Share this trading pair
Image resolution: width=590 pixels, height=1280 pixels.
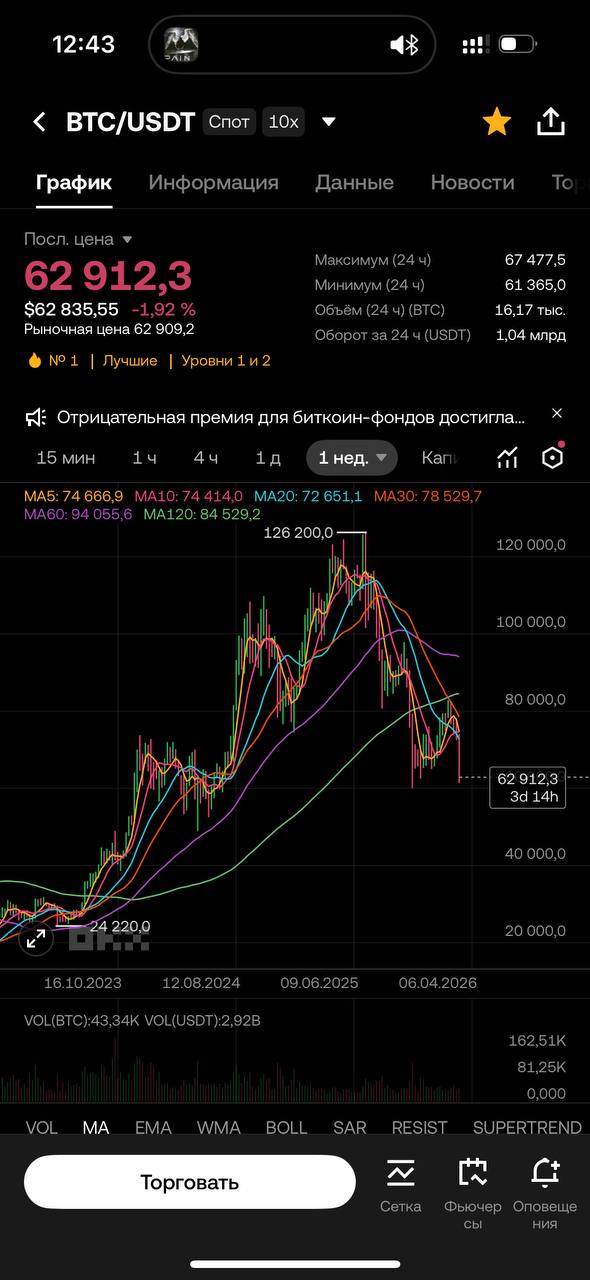pyautogui.click(x=551, y=121)
